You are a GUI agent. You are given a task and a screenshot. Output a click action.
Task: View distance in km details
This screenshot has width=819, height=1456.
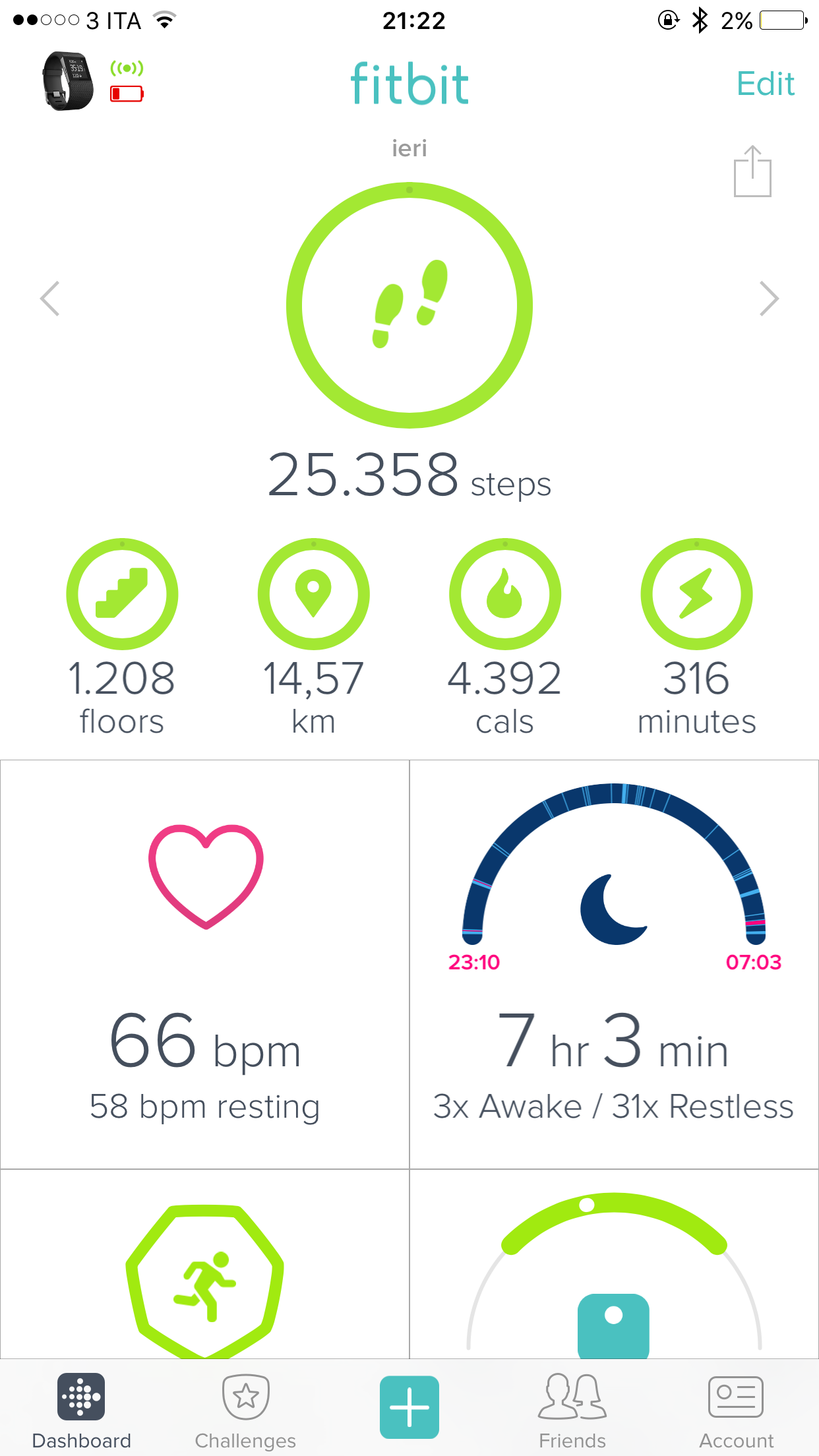(313, 594)
